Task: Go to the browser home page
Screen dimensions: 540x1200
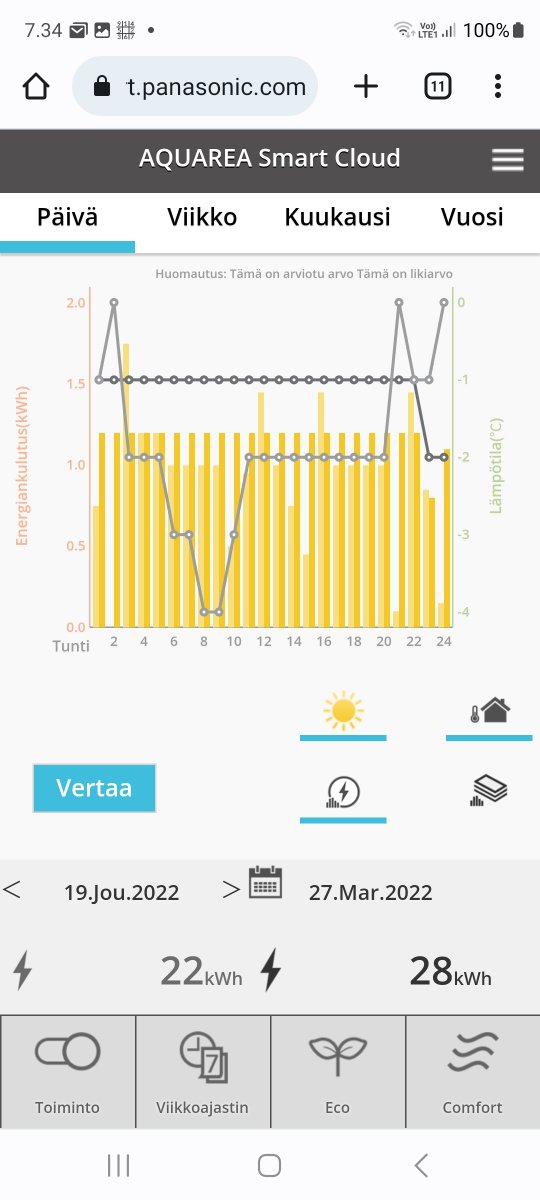Action: 35,87
